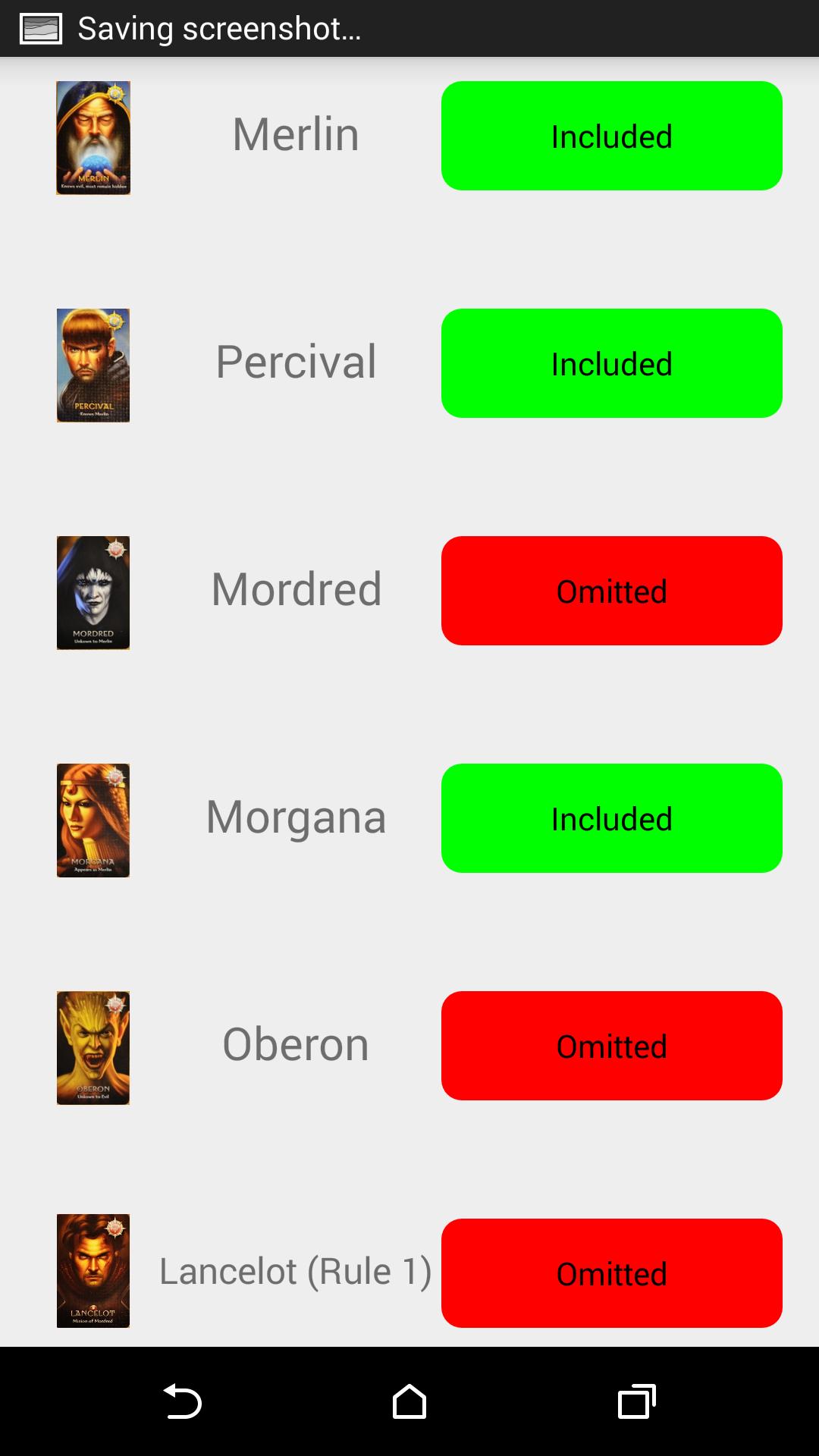Screen dimensions: 819x1456
Task: Toggle Morgana's Included button
Action: pos(611,818)
